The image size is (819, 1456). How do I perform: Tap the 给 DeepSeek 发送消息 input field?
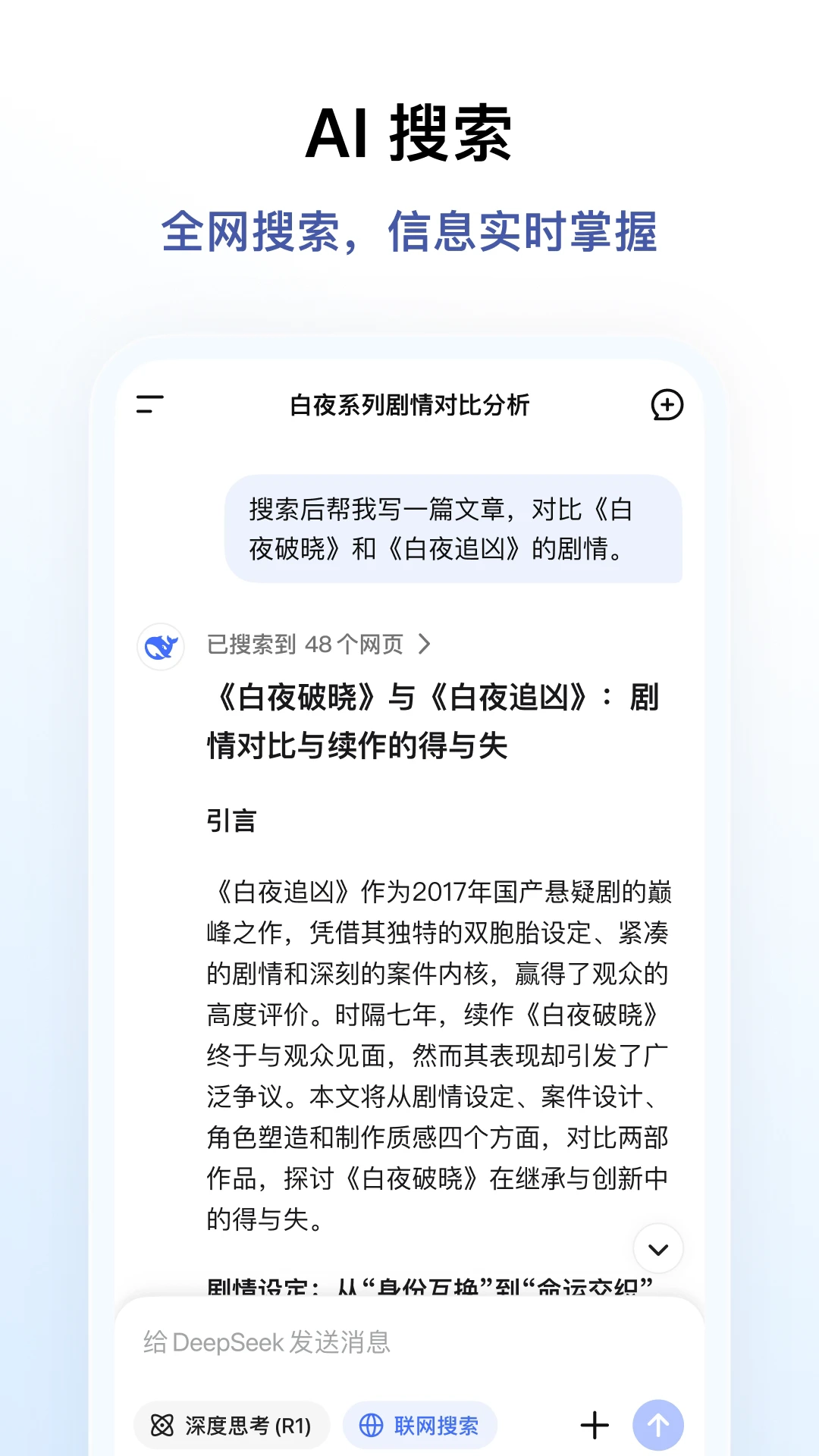click(x=341, y=1341)
